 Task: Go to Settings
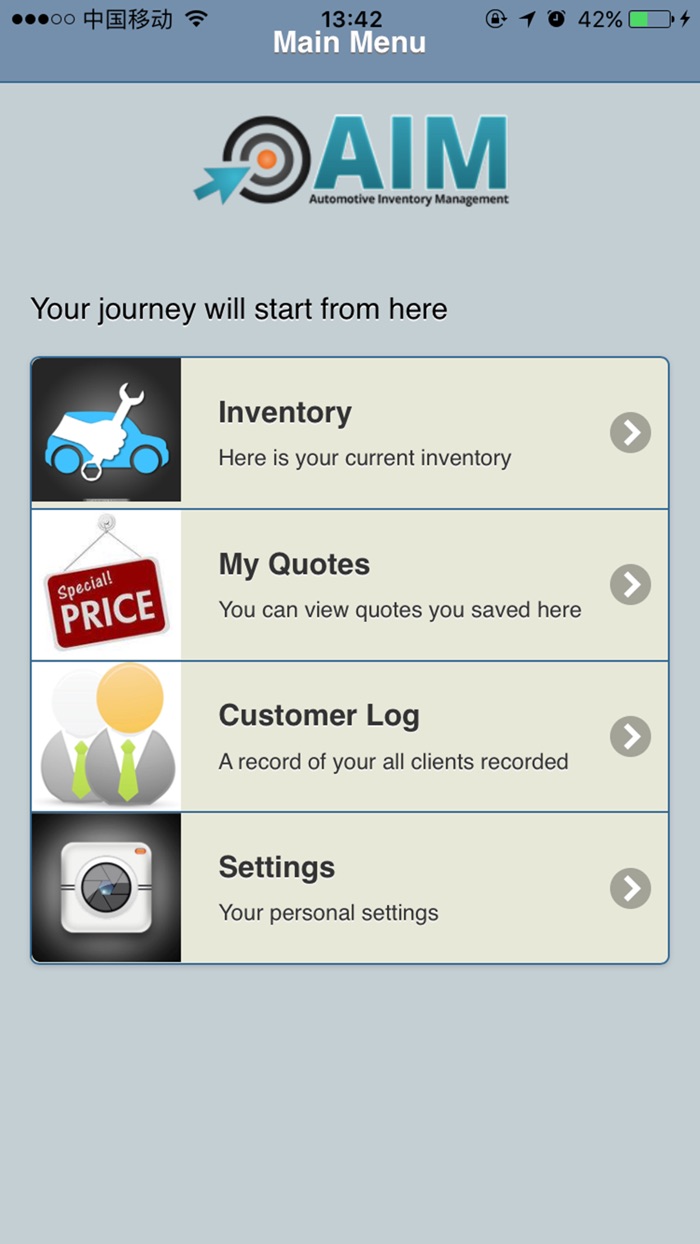[349, 888]
